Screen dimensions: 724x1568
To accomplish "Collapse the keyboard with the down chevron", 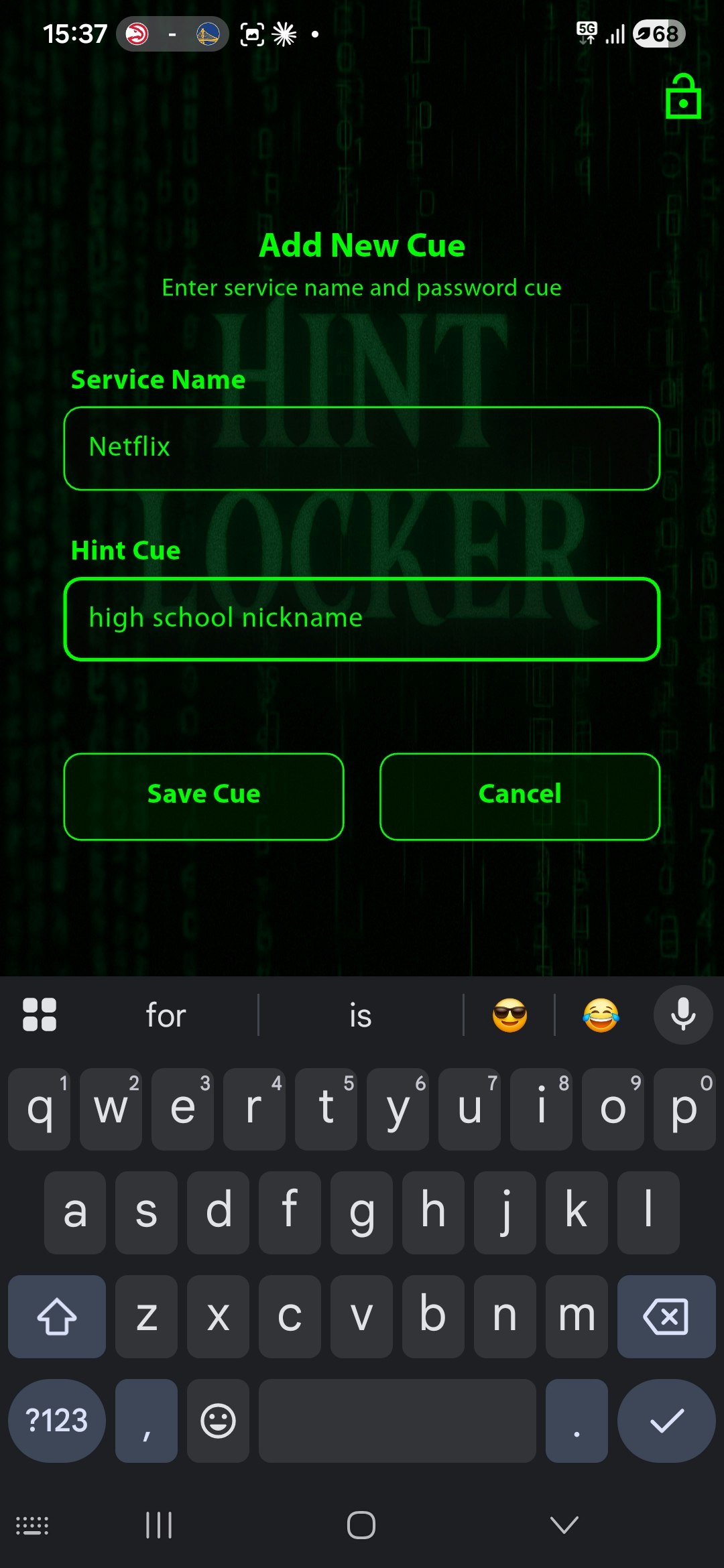I will pos(562,1525).
